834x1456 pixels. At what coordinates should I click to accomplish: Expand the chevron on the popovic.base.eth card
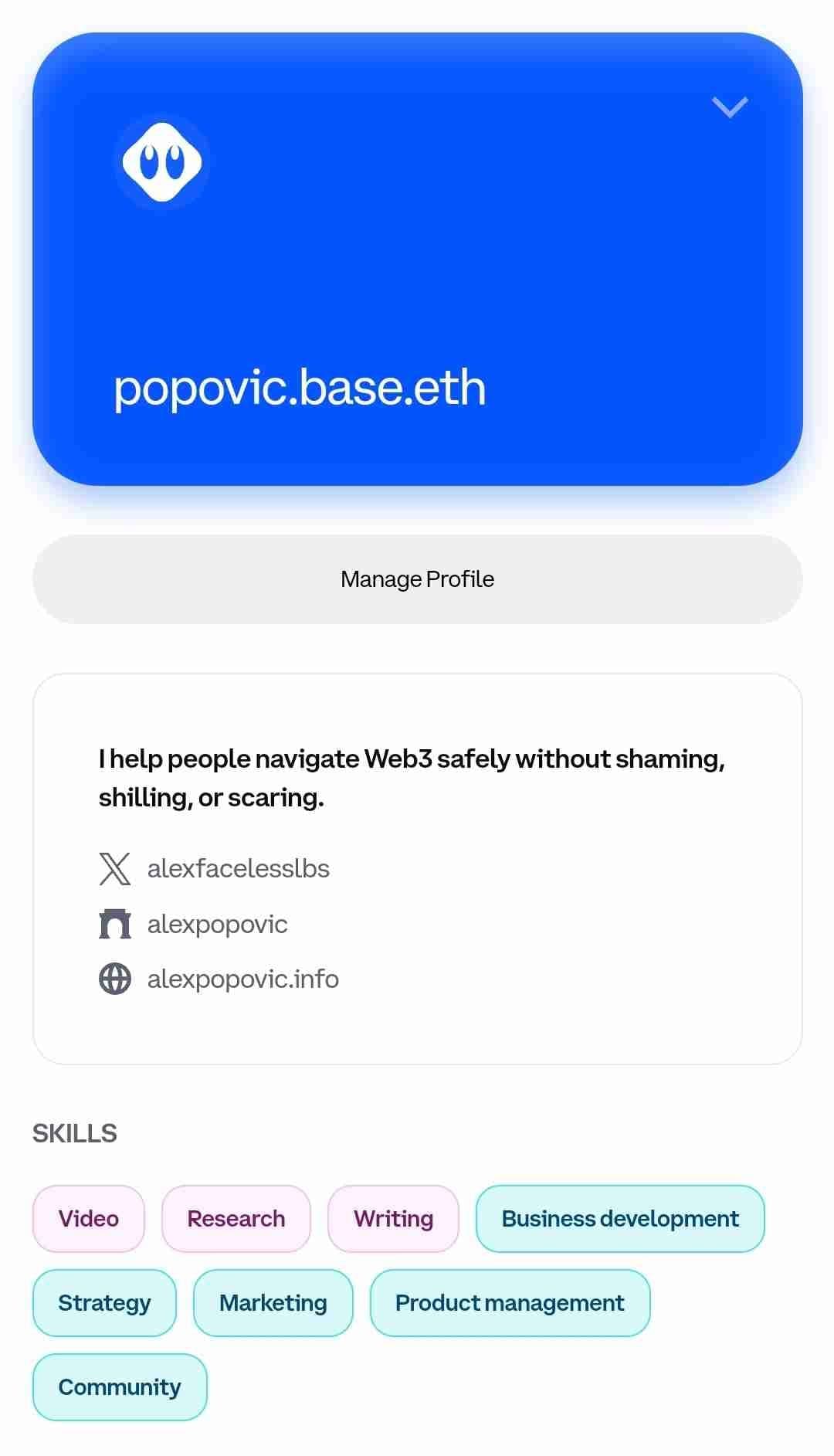tap(729, 107)
